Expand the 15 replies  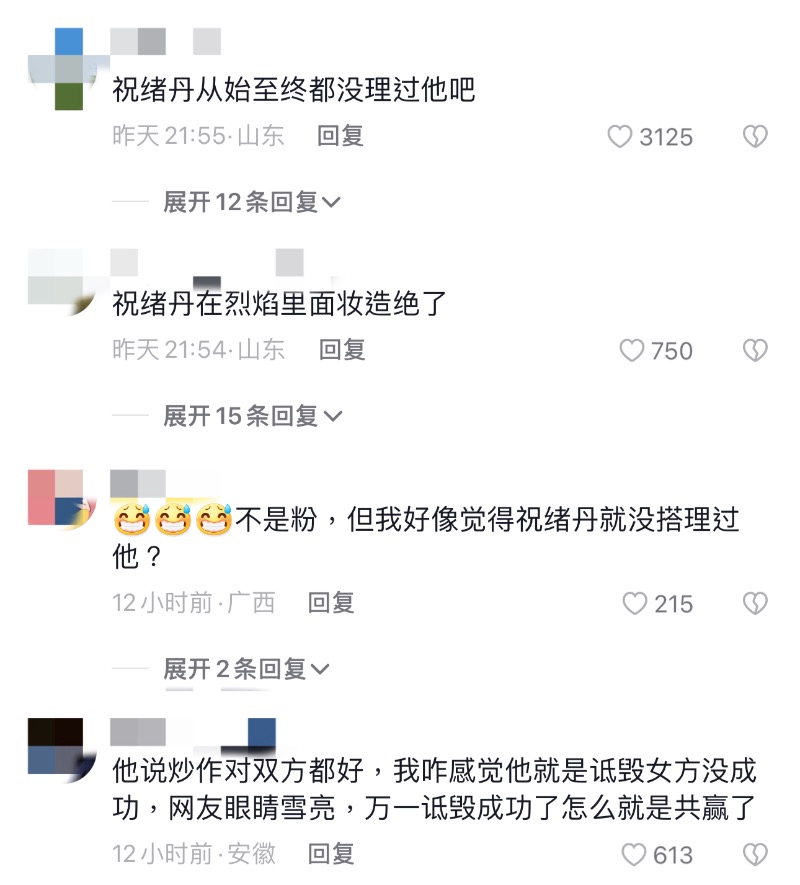point(252,415)
